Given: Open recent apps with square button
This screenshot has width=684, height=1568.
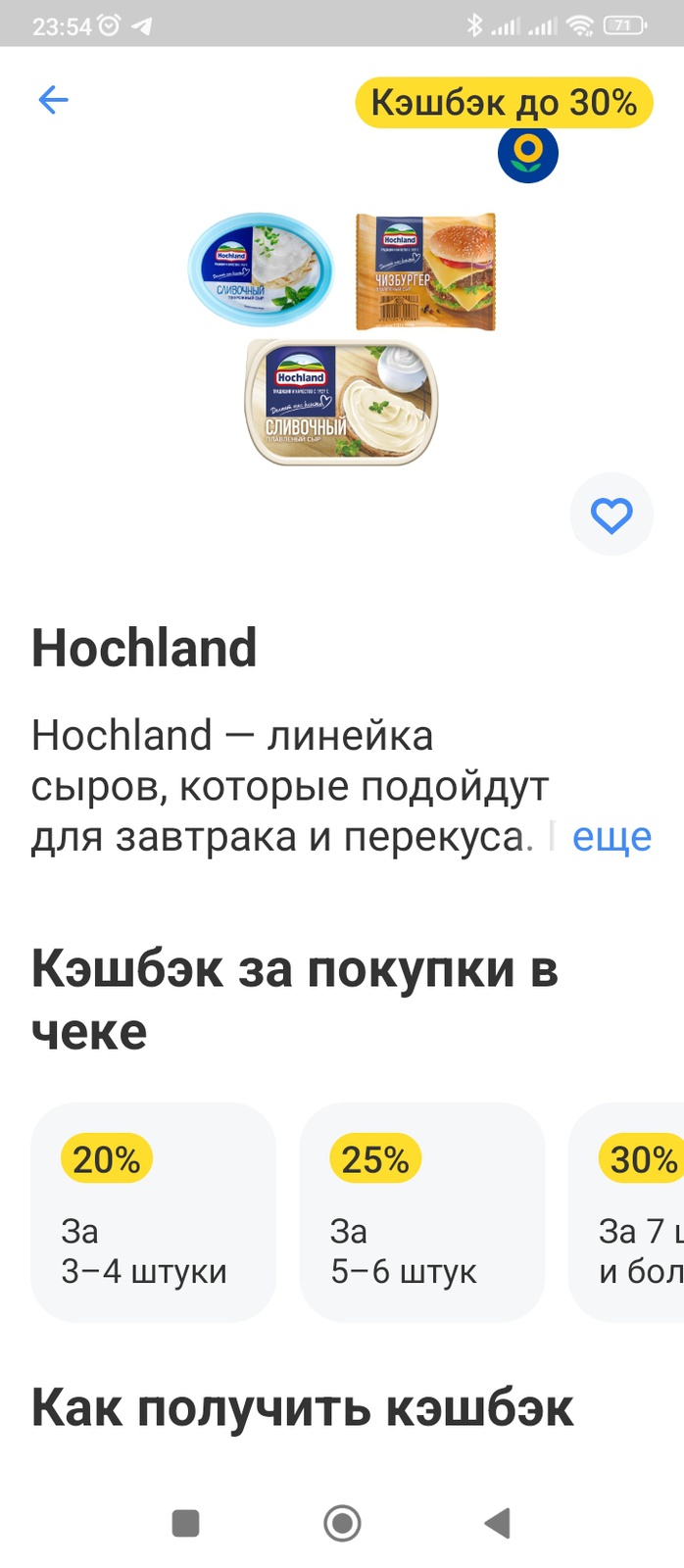Looking at the screenshot, I should (185, 1523).
